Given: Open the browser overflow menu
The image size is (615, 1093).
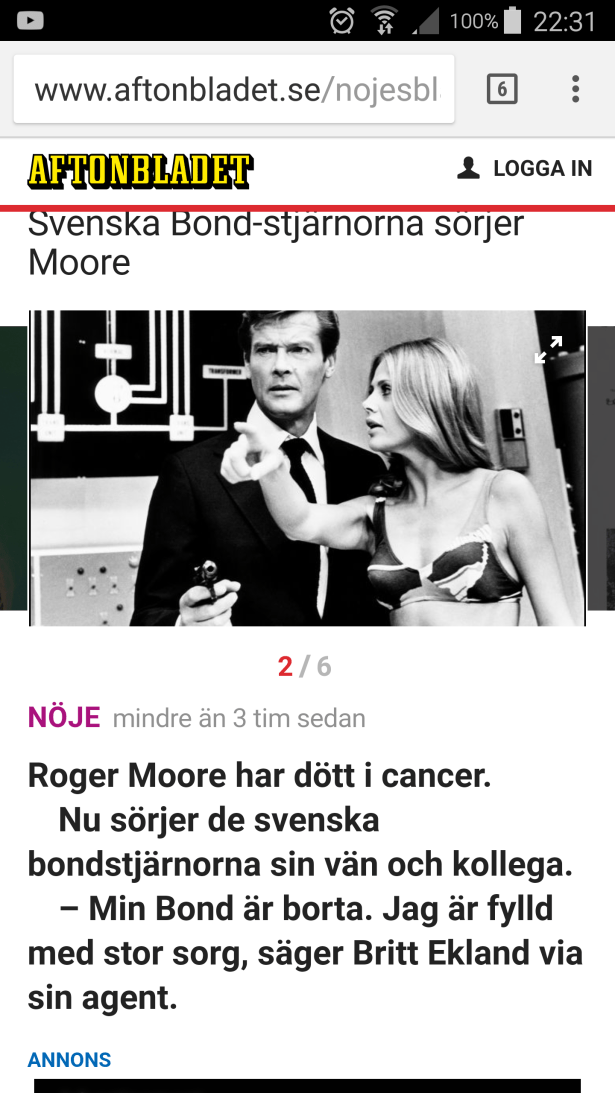Looking at the screenshot, I should (576, 90).
